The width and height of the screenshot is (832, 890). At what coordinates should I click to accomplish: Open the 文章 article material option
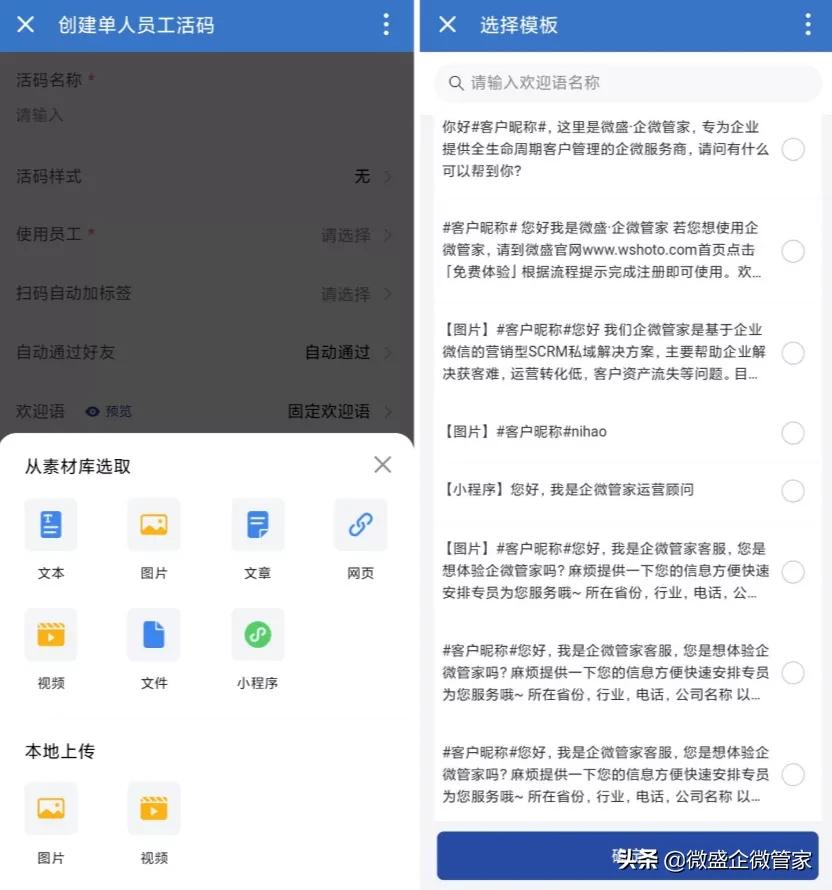coord(257,524)
